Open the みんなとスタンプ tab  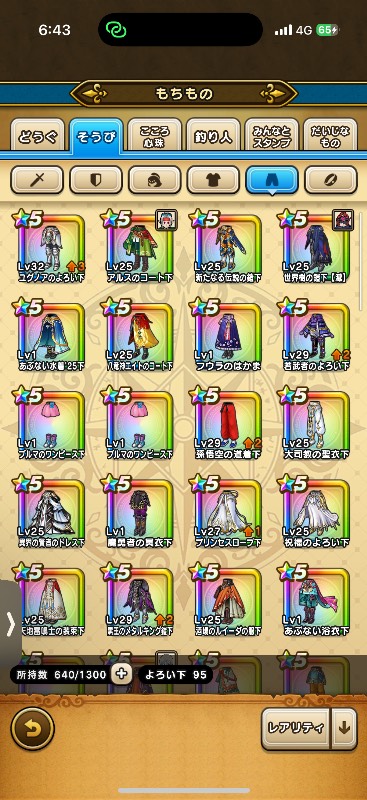[x=272, y=137]
